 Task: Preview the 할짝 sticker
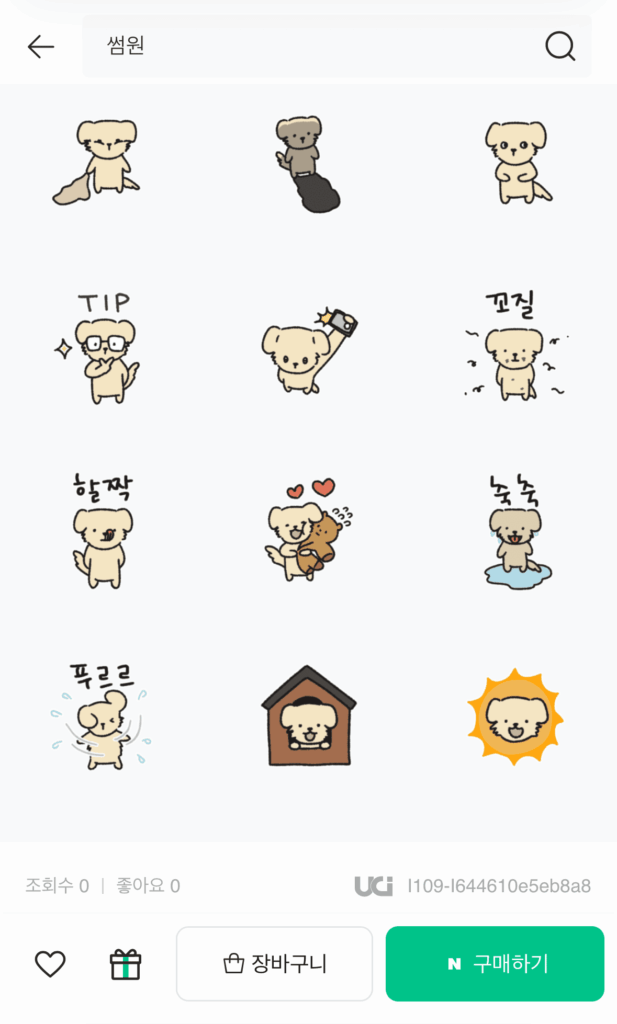coord(102,531)
